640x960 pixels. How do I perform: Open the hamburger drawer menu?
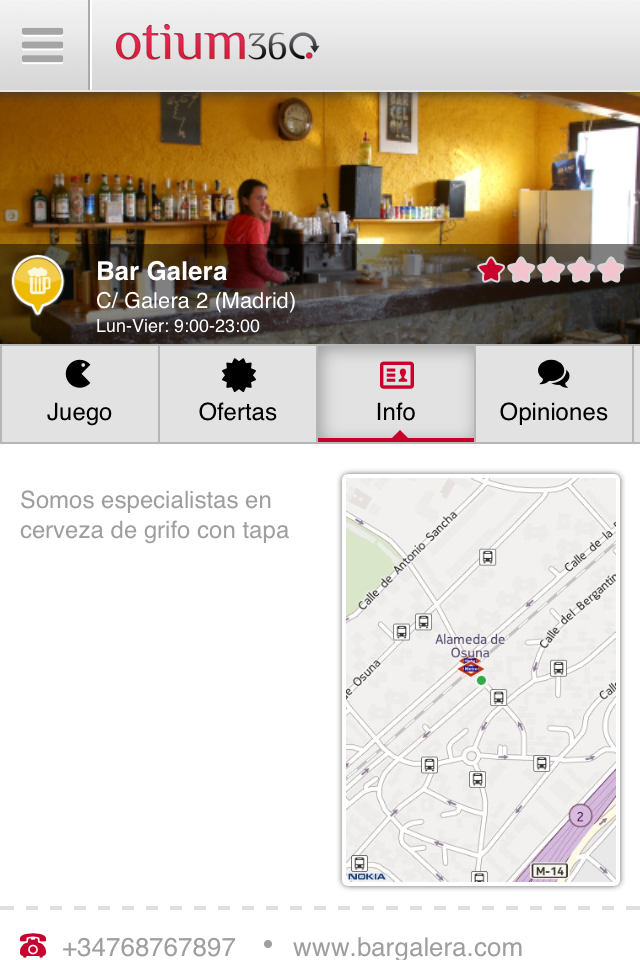pyautogui.click(x=42, y=45)
